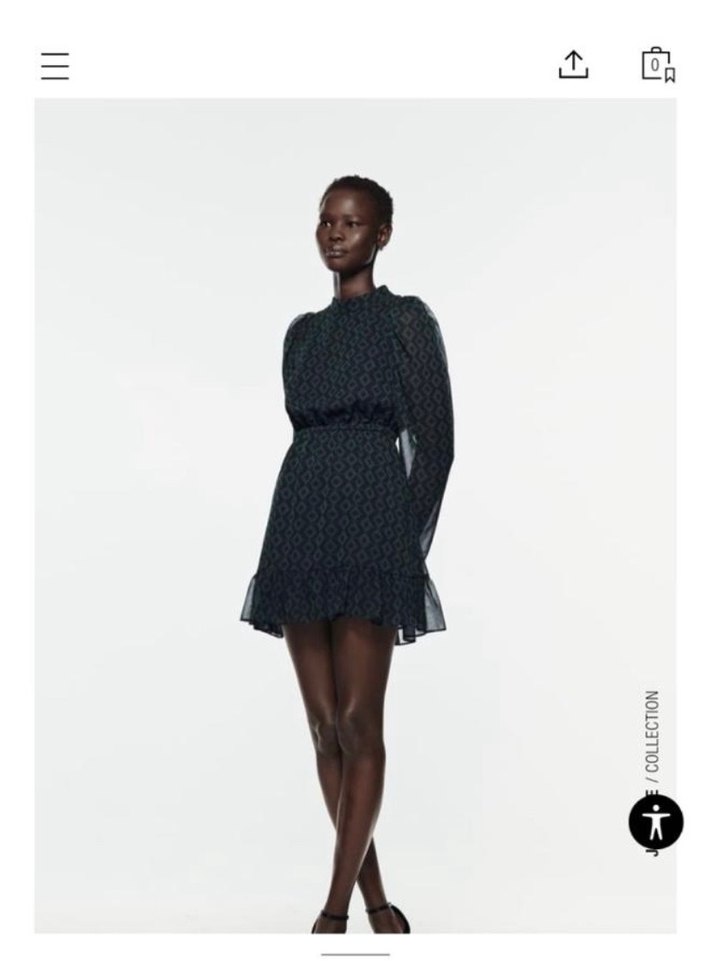The width and height of the screenshot is (711, 965).
Task: Open the accessibility options button
Action: point(655,822)
